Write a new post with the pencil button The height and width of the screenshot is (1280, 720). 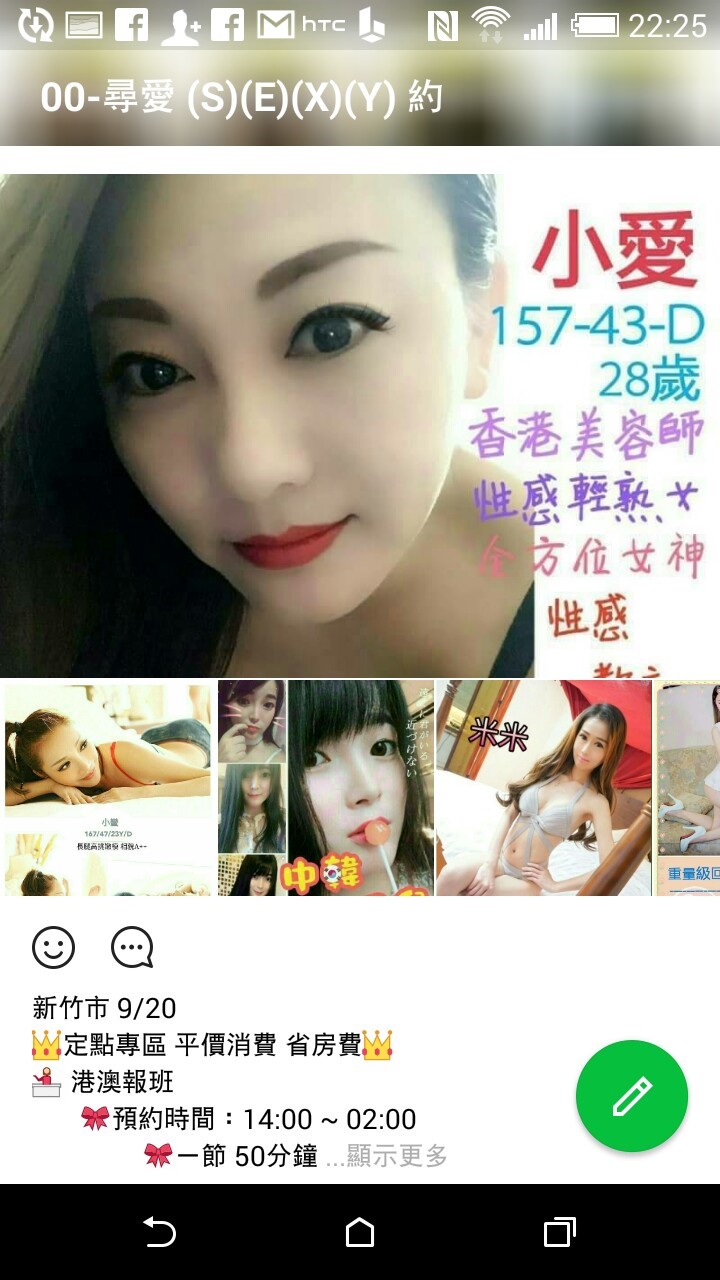tap(632, 1096)
